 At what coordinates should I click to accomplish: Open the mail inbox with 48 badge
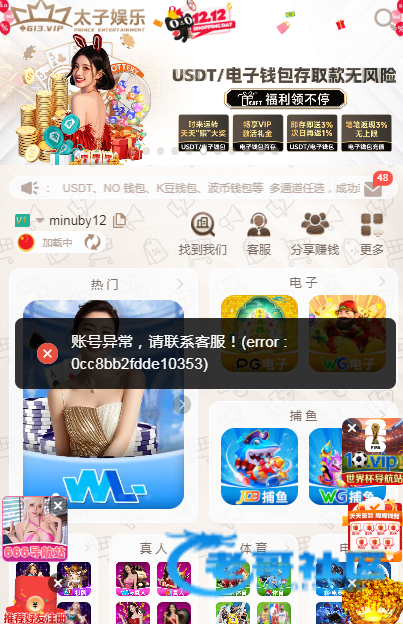click(x=373, y=189)
